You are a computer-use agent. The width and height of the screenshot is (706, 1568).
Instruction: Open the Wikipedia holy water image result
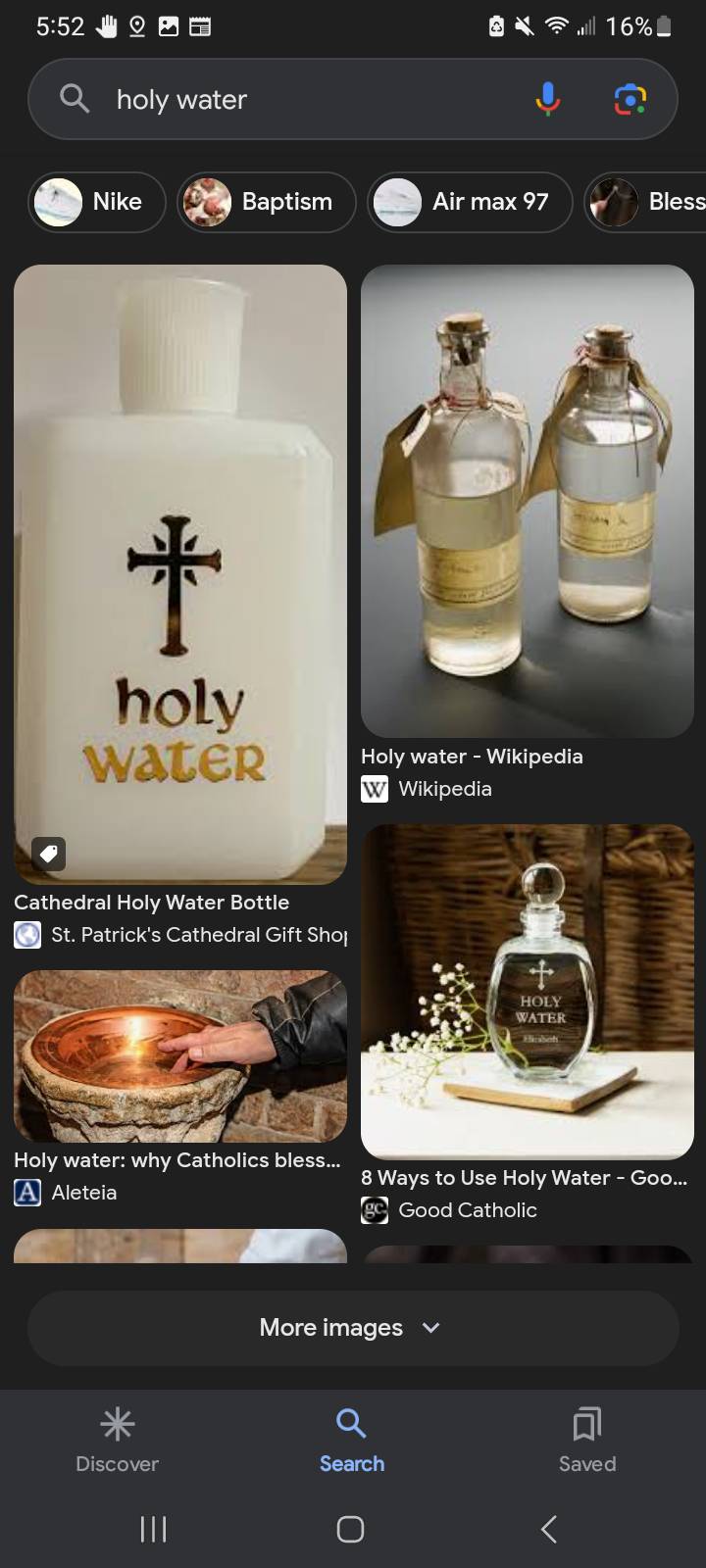[528, 500]
